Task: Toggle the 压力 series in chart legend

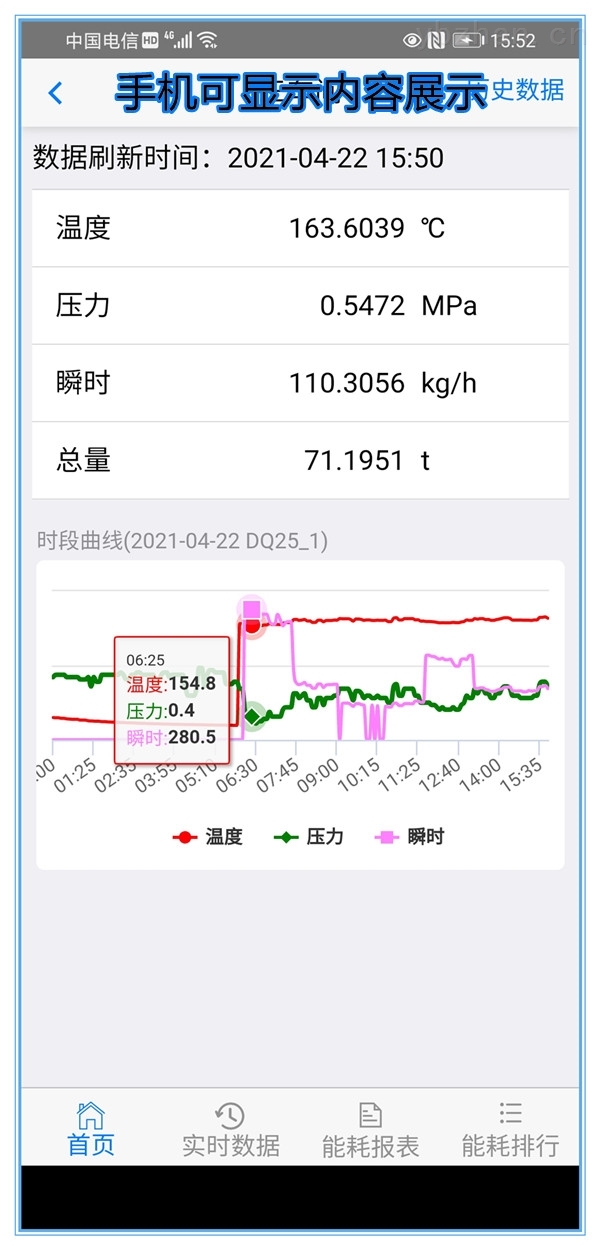Action: click(309, 837)
